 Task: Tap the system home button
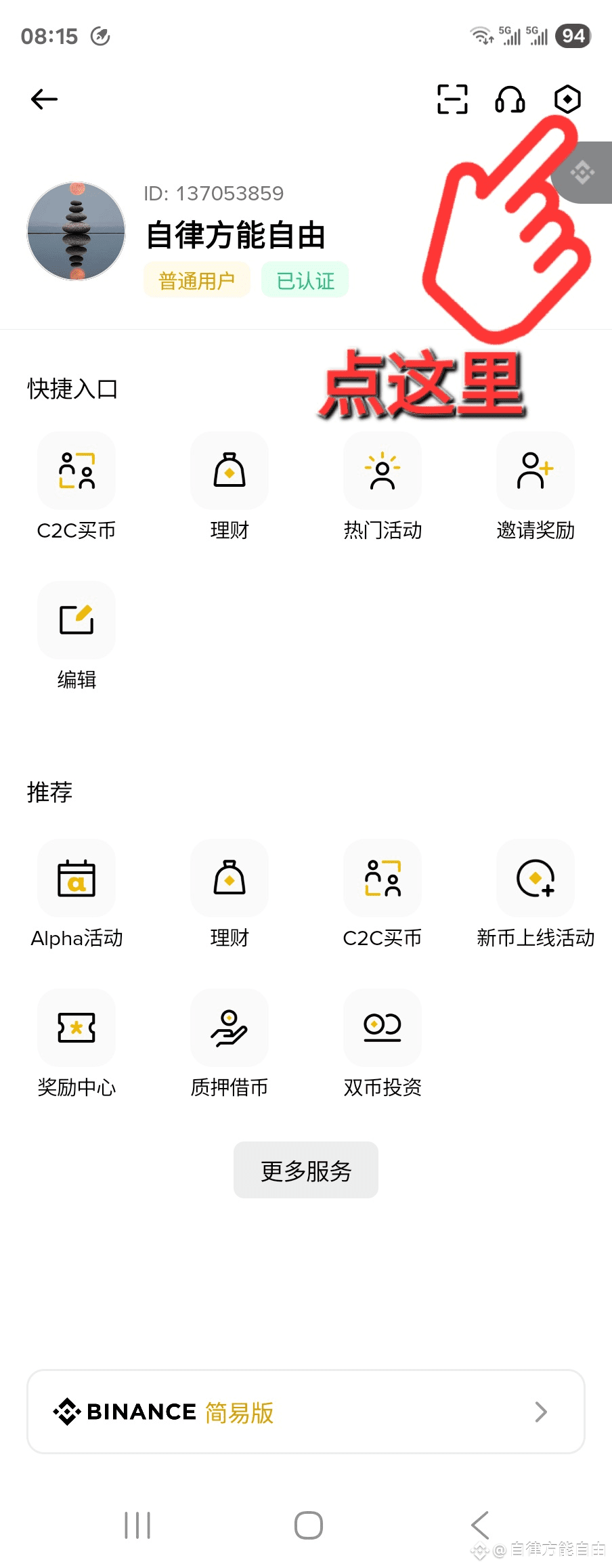coord(309,1525)
